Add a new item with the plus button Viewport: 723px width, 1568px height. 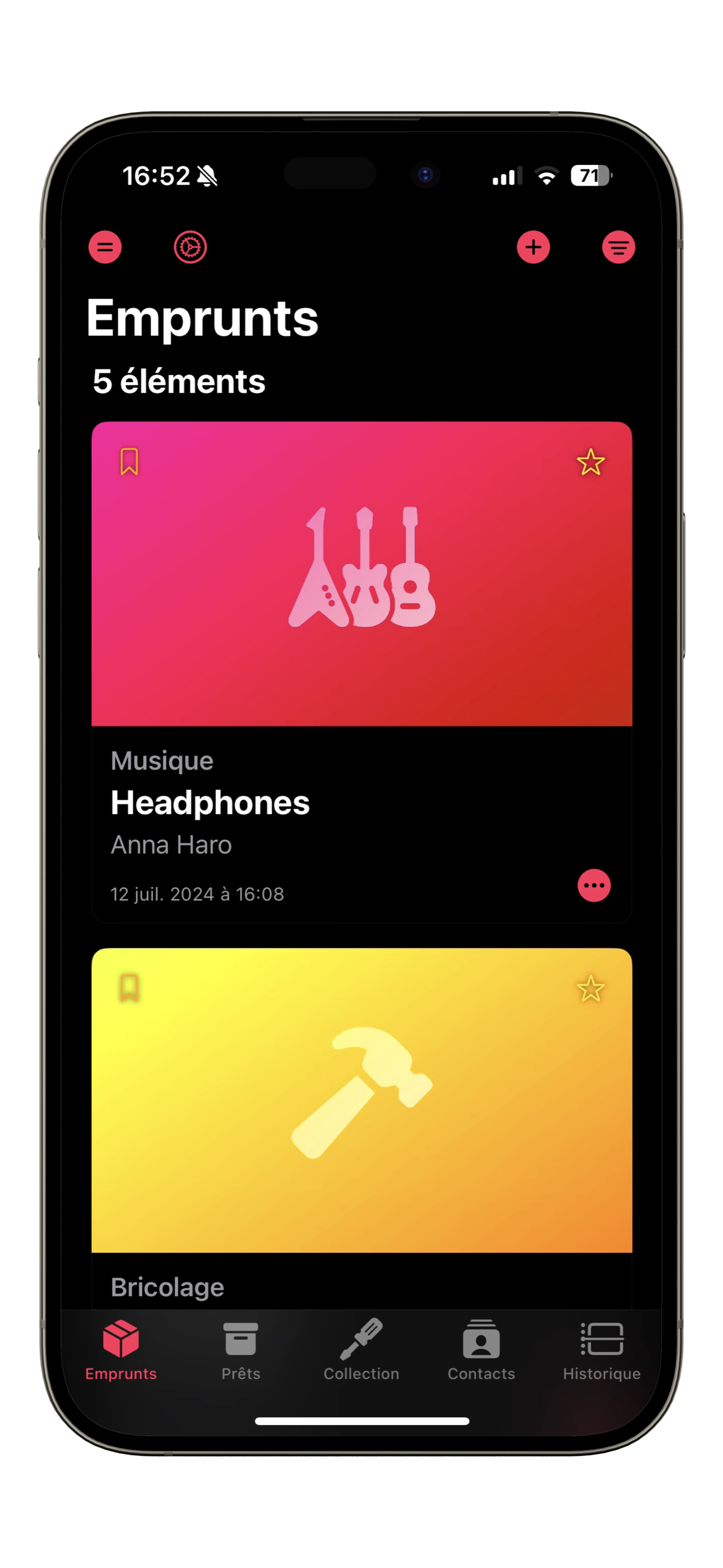click(533, 247)
